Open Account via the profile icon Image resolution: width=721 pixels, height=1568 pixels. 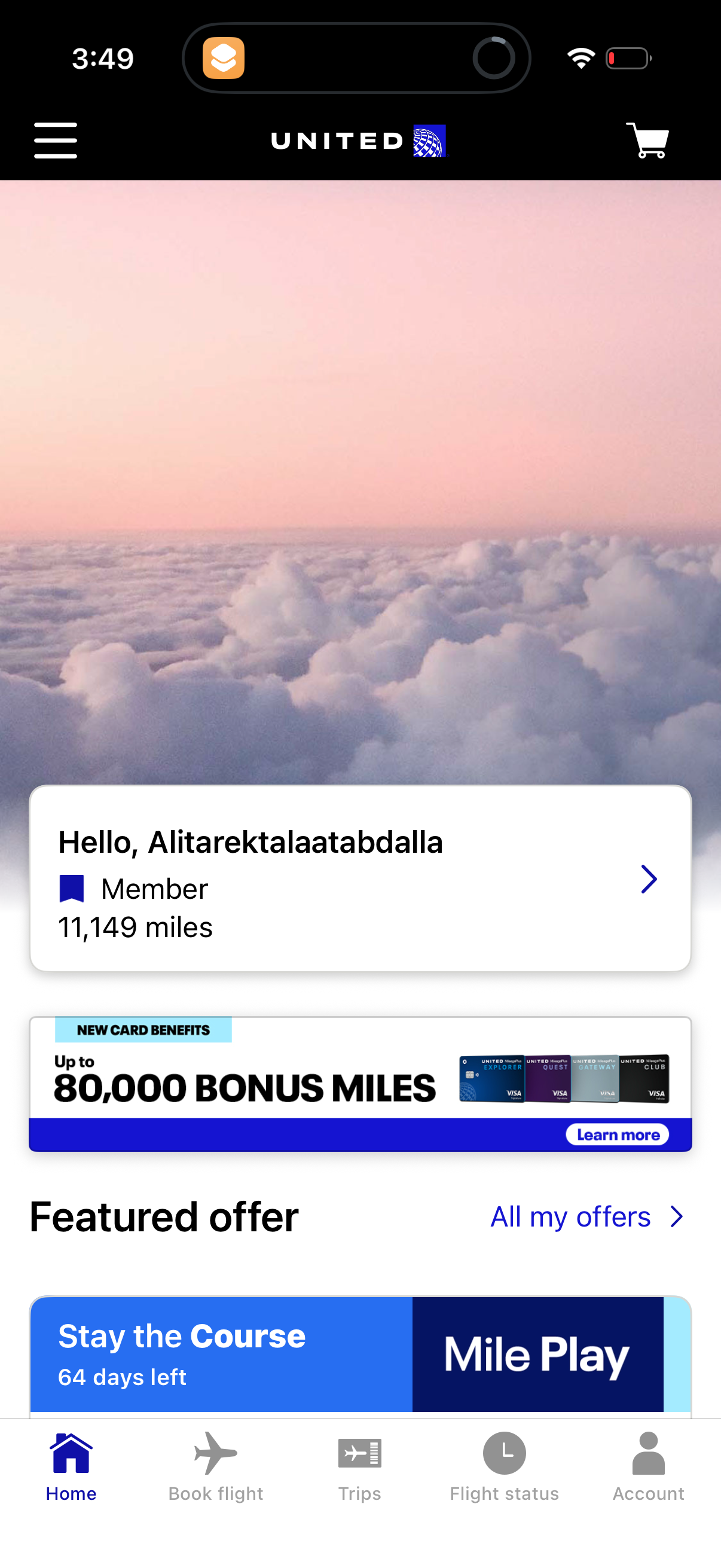(648, 1453)
